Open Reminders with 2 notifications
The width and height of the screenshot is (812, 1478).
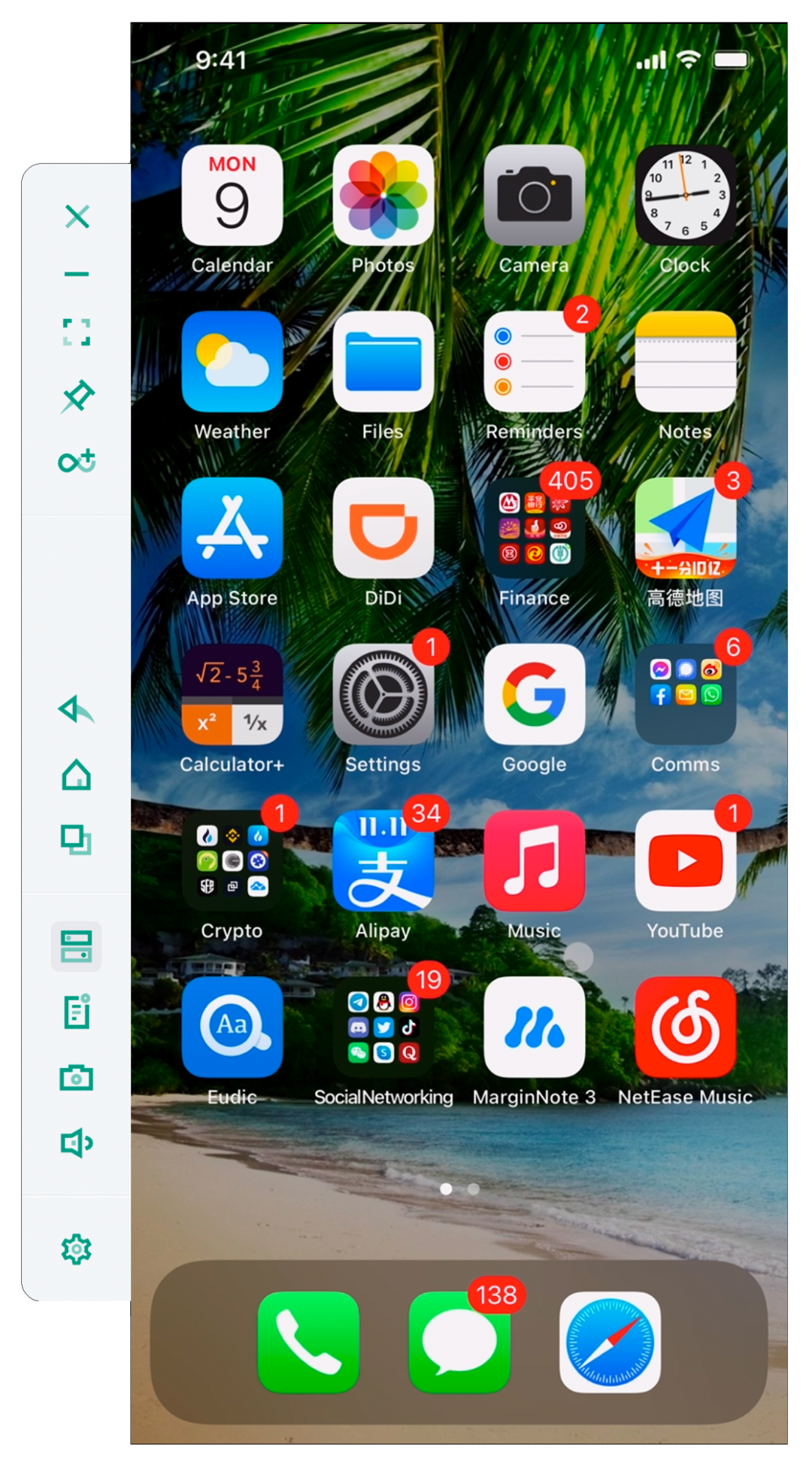(x=535, y=362)
